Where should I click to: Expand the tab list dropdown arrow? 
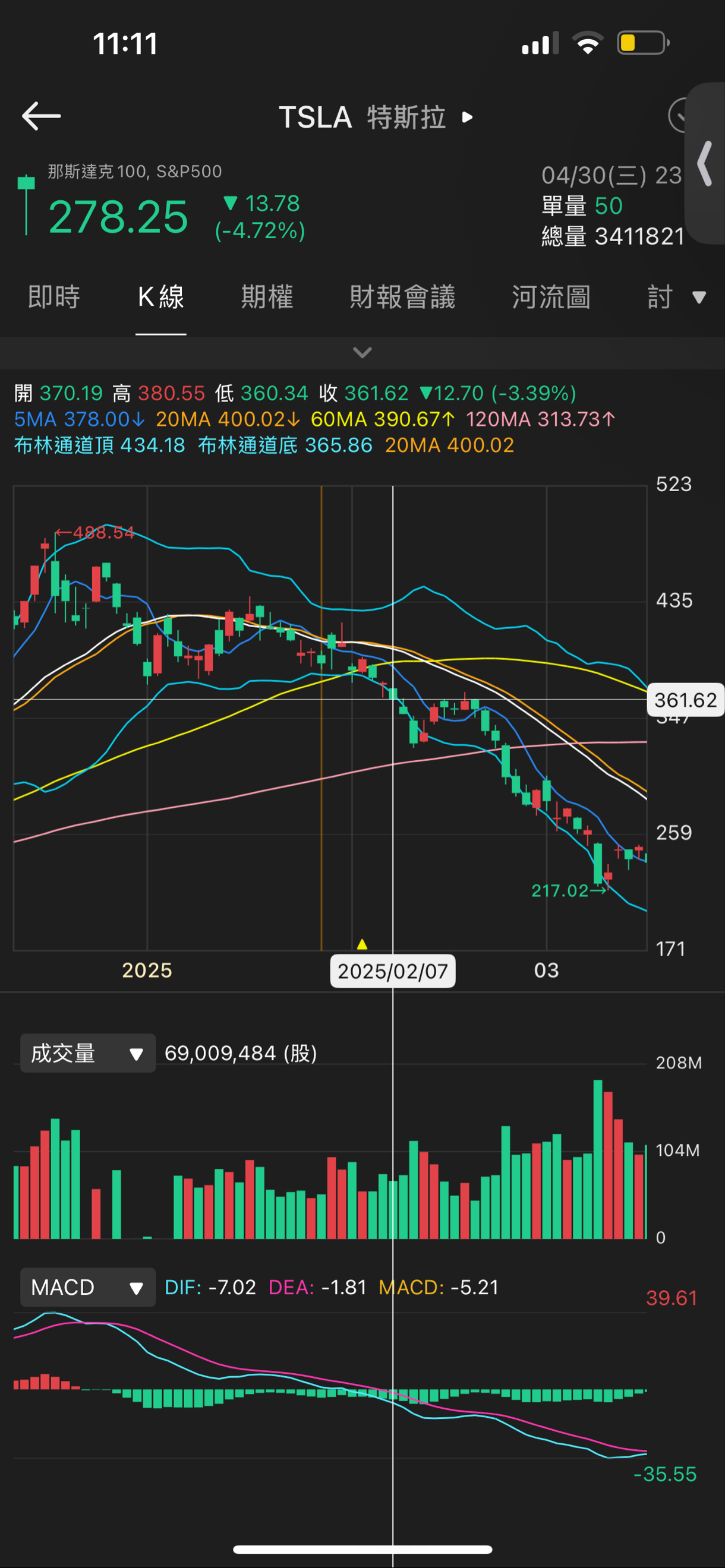(699, 297)
